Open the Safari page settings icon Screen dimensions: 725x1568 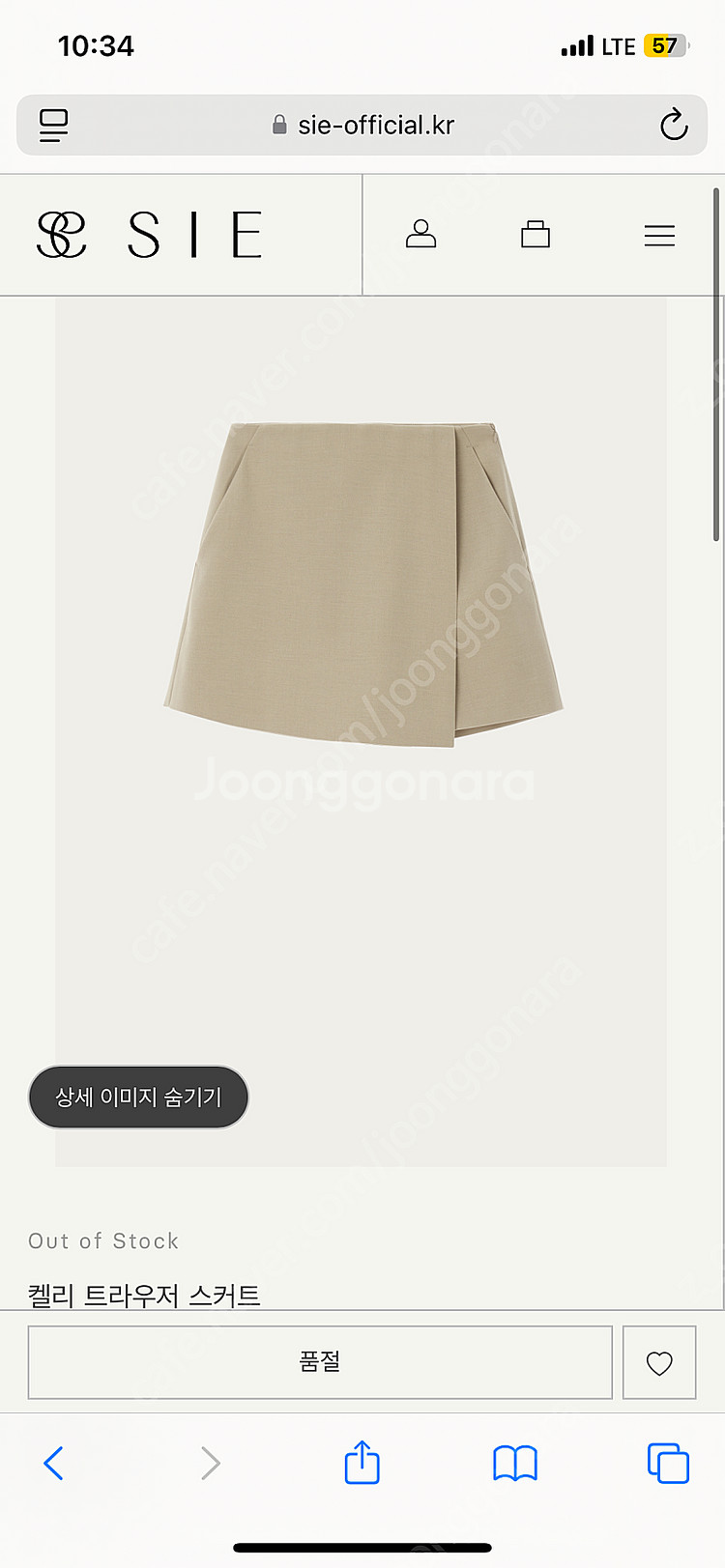coord(54,125)
